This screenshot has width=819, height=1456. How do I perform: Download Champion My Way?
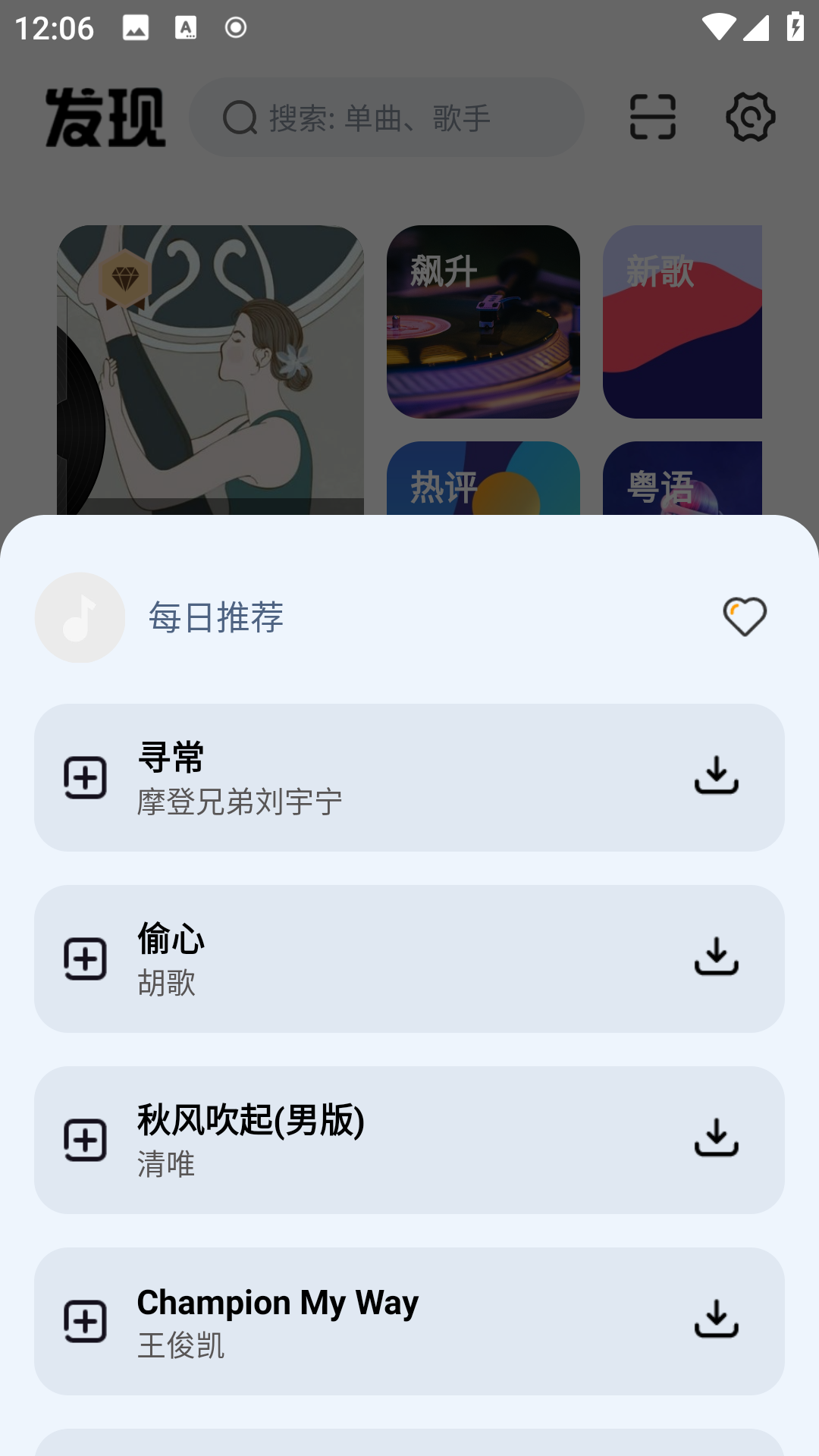click(717, 1319)
